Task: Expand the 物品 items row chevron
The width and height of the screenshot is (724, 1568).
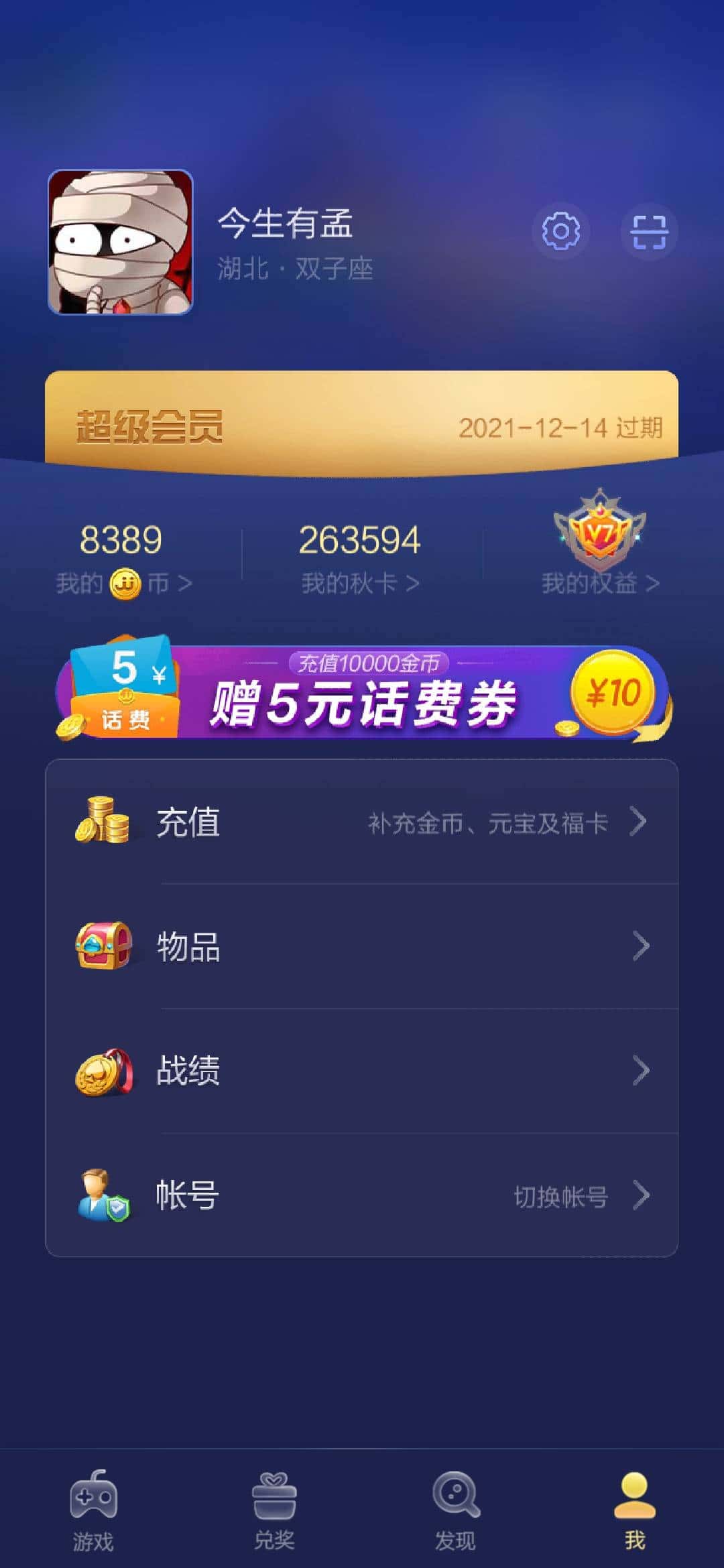Action: coord(642,947)
